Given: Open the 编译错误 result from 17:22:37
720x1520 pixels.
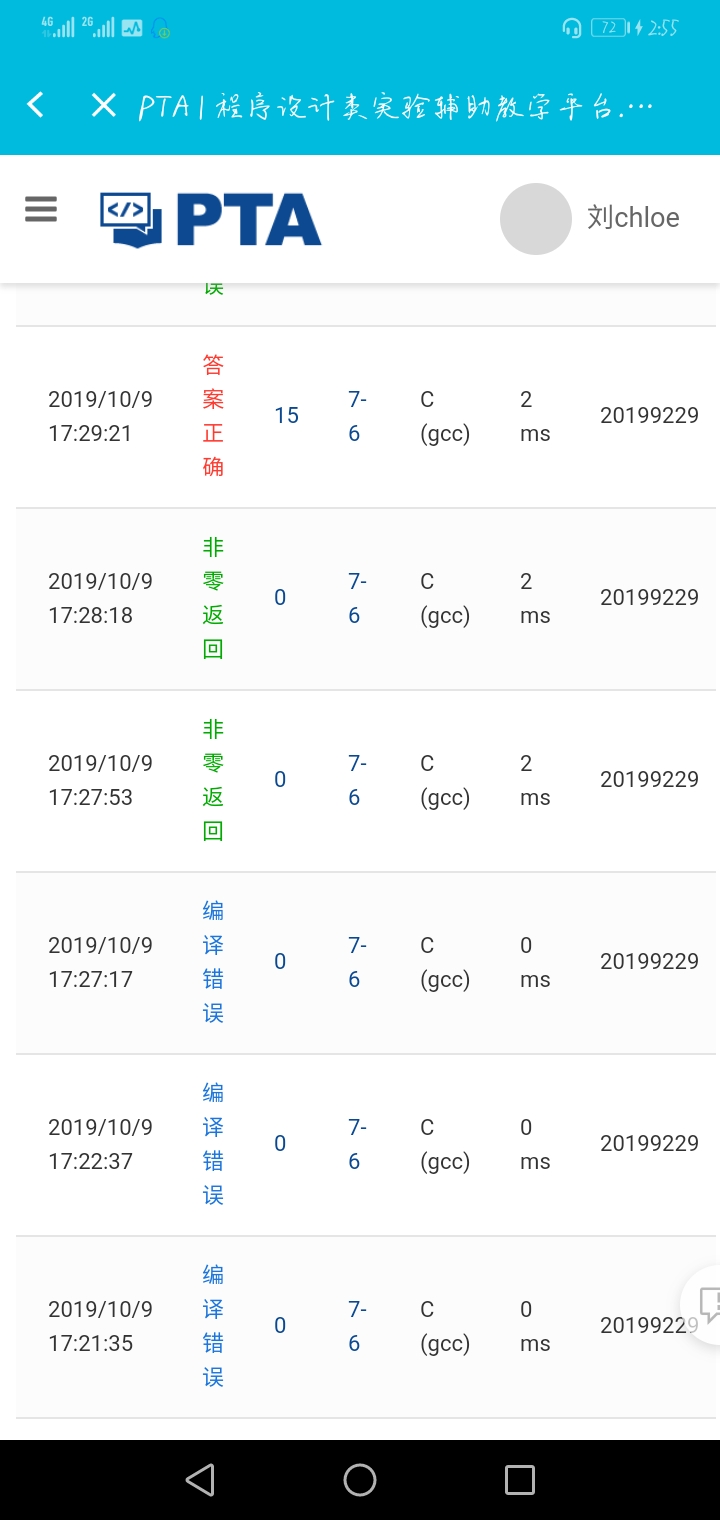Looking at the screenshot, I should pyautogui.click(x=213, y=1144).
